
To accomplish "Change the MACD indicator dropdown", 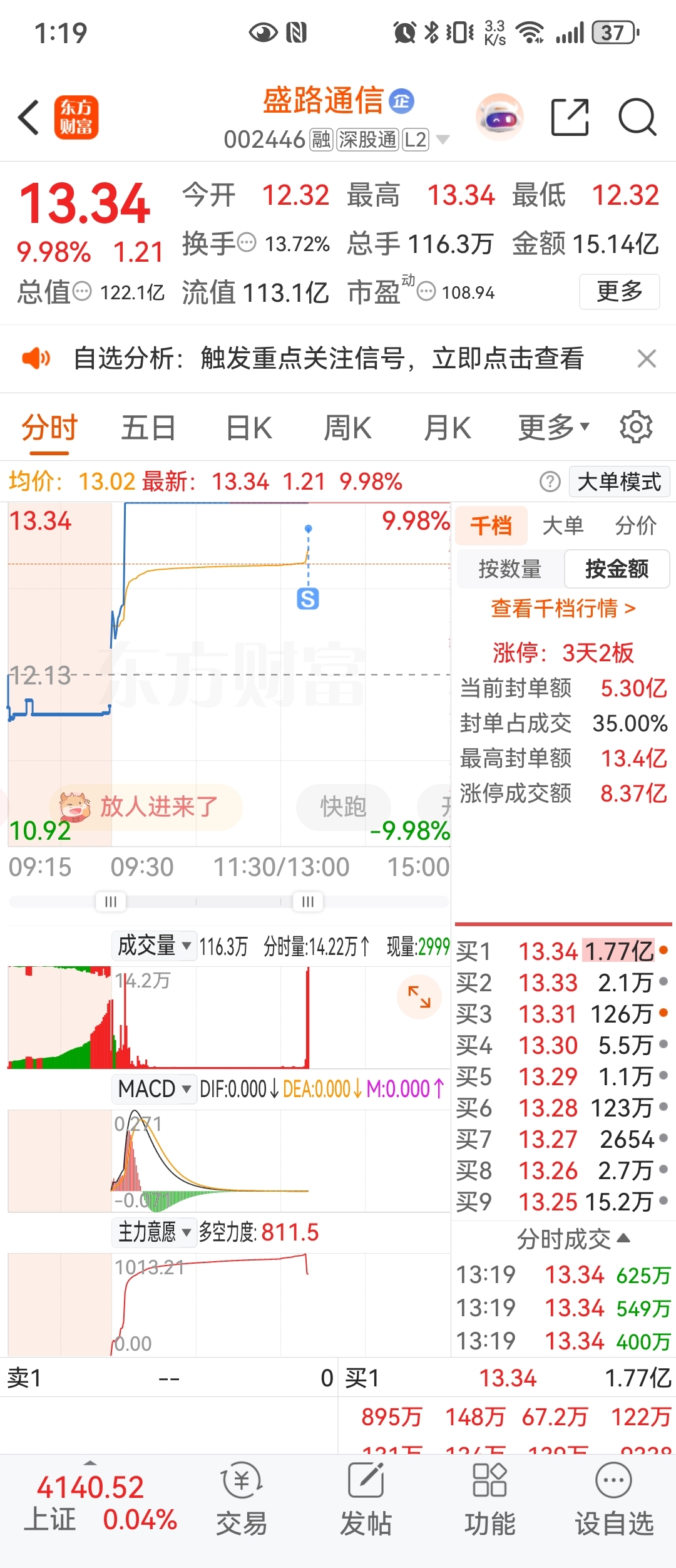I will pyautogui.click(x=154, y=1089).
